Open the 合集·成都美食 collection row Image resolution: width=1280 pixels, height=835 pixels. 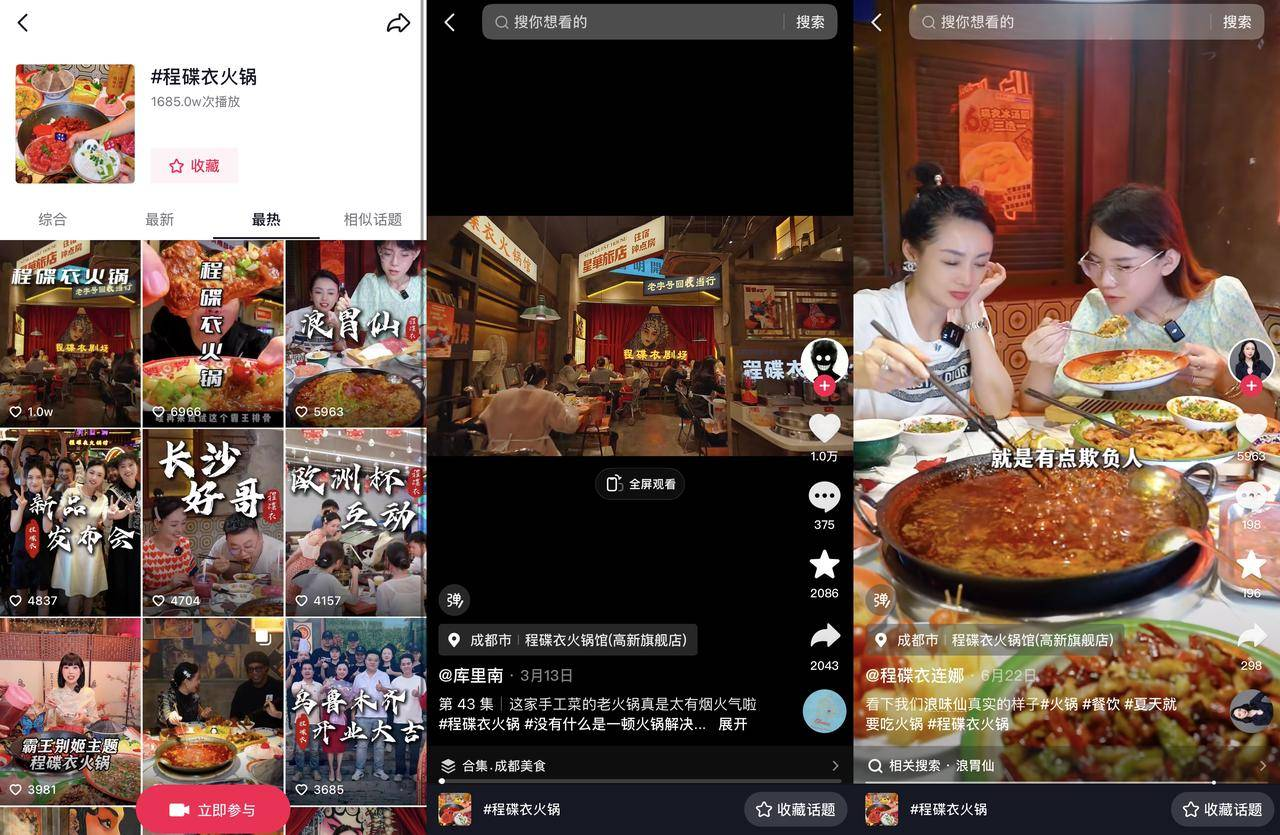(640, 766)
